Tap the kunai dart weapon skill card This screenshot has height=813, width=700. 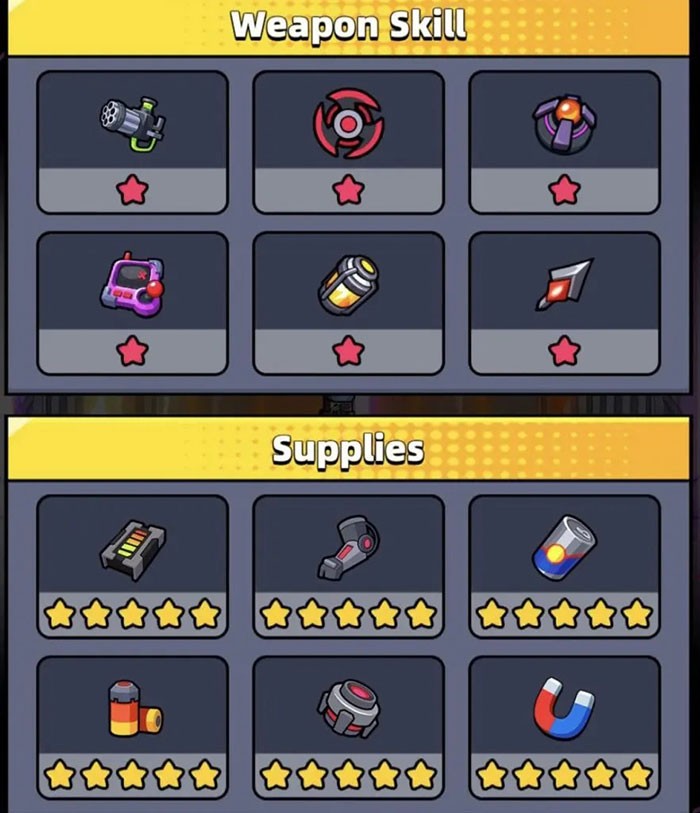pos(564,302)
